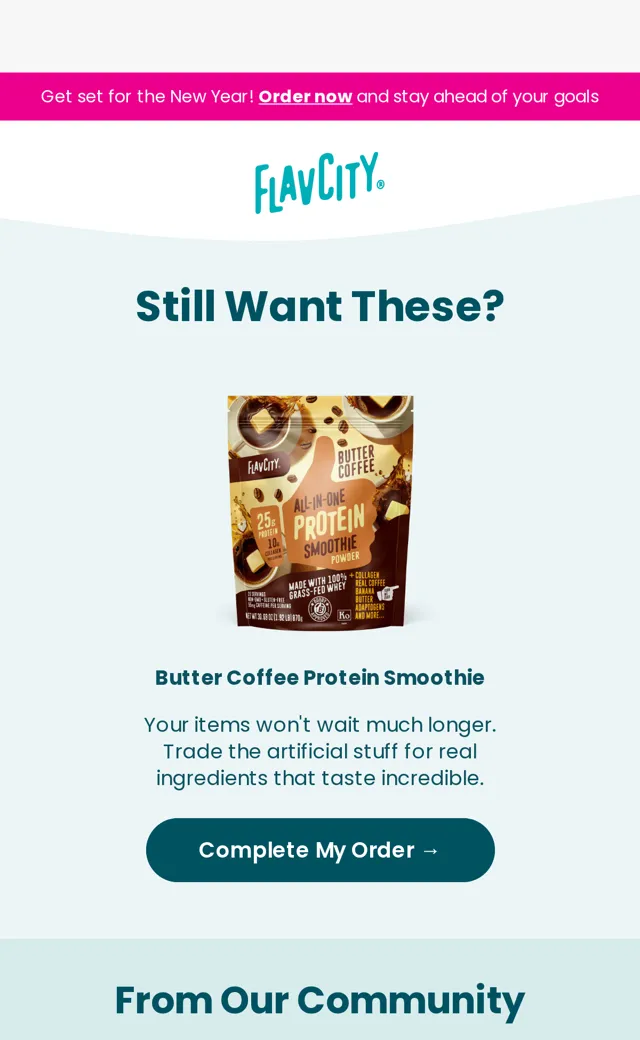
Task: Tap the Order now link
Action: [x=305, y=97]
